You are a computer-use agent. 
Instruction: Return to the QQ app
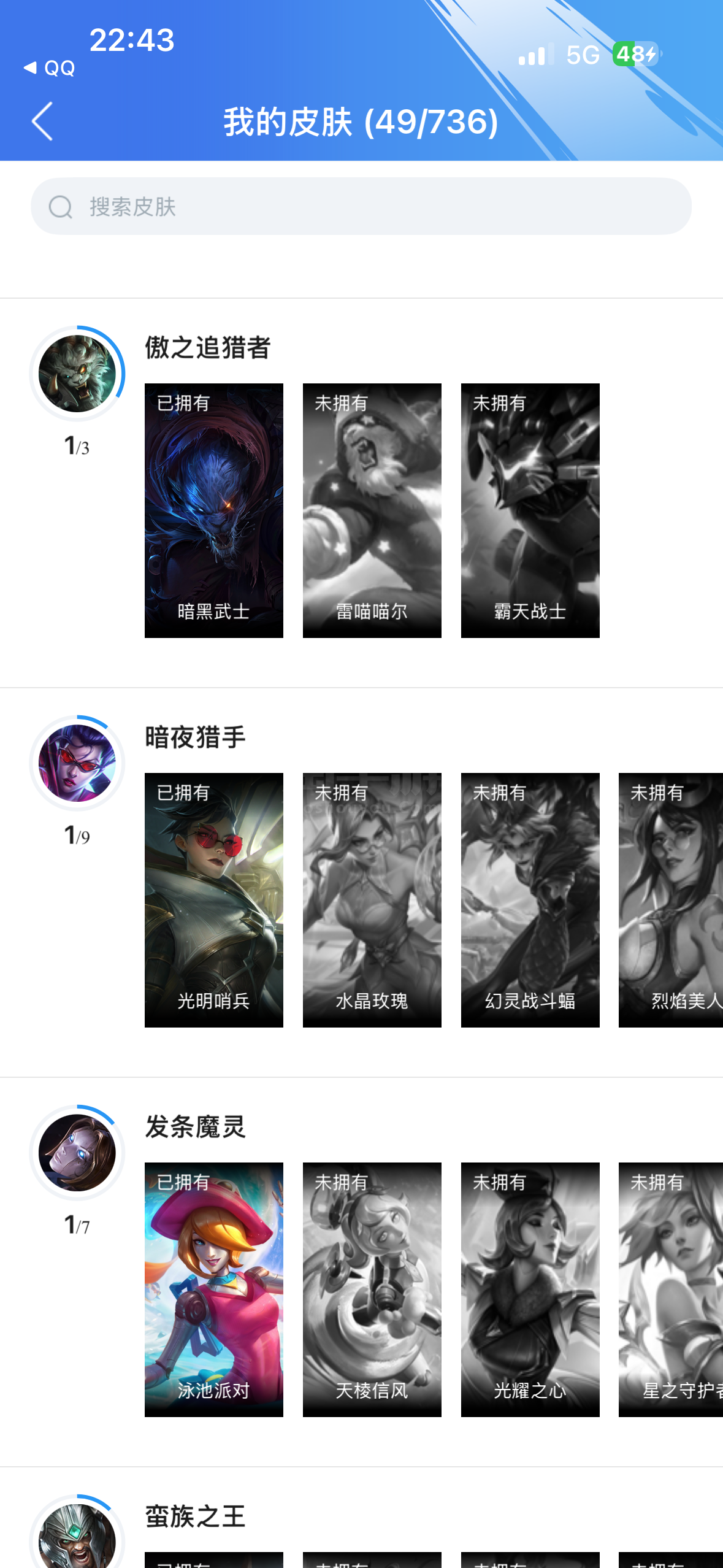[x=50, y=68]
